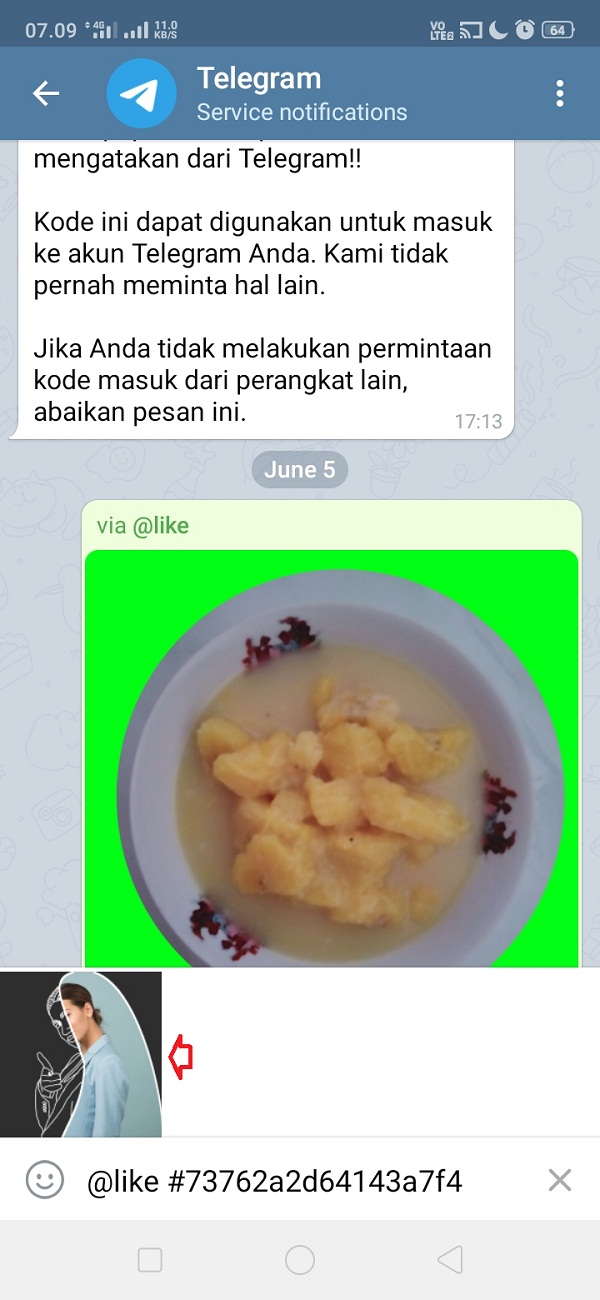Tap system home button
600x1300 pixels.
300,1260
